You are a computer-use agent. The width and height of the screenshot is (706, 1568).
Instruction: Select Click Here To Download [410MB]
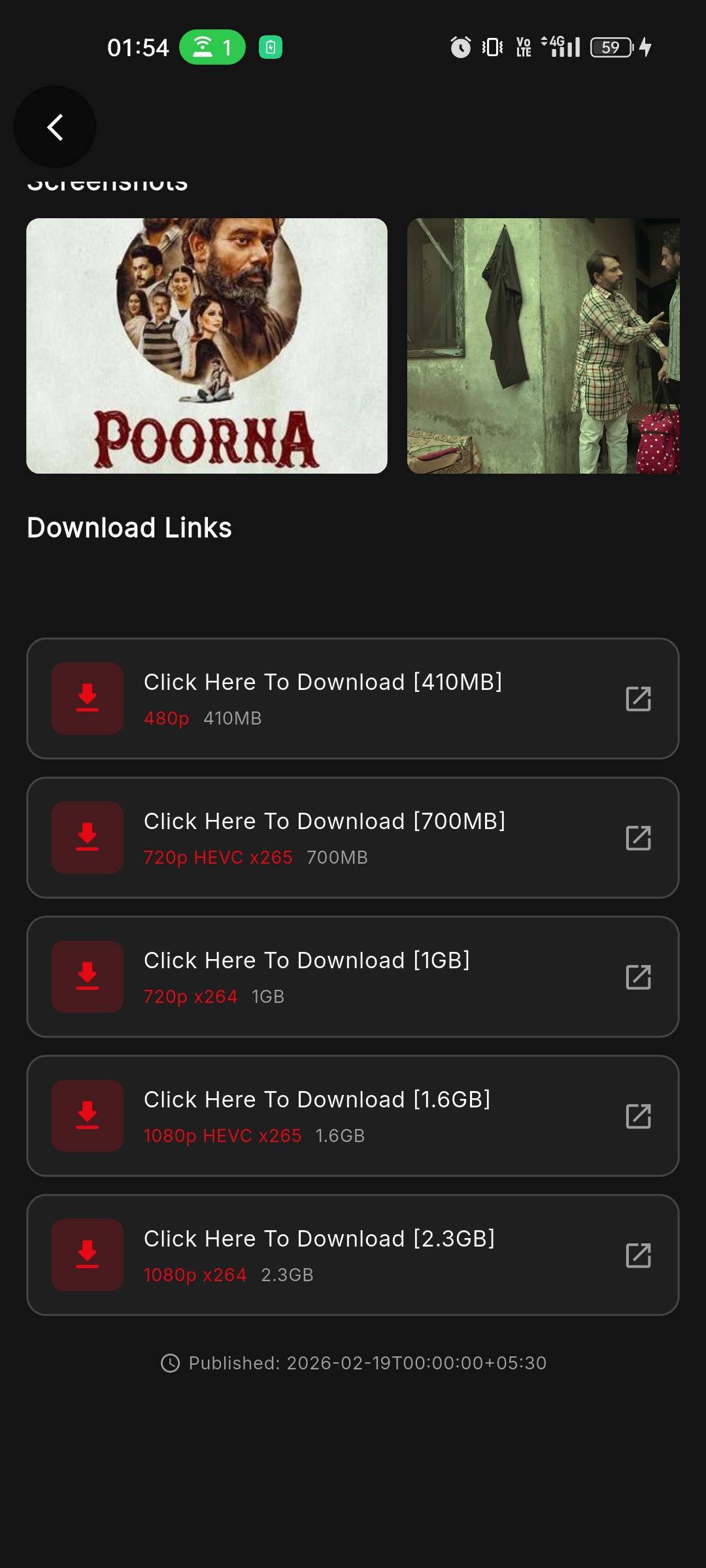[322, 681]
